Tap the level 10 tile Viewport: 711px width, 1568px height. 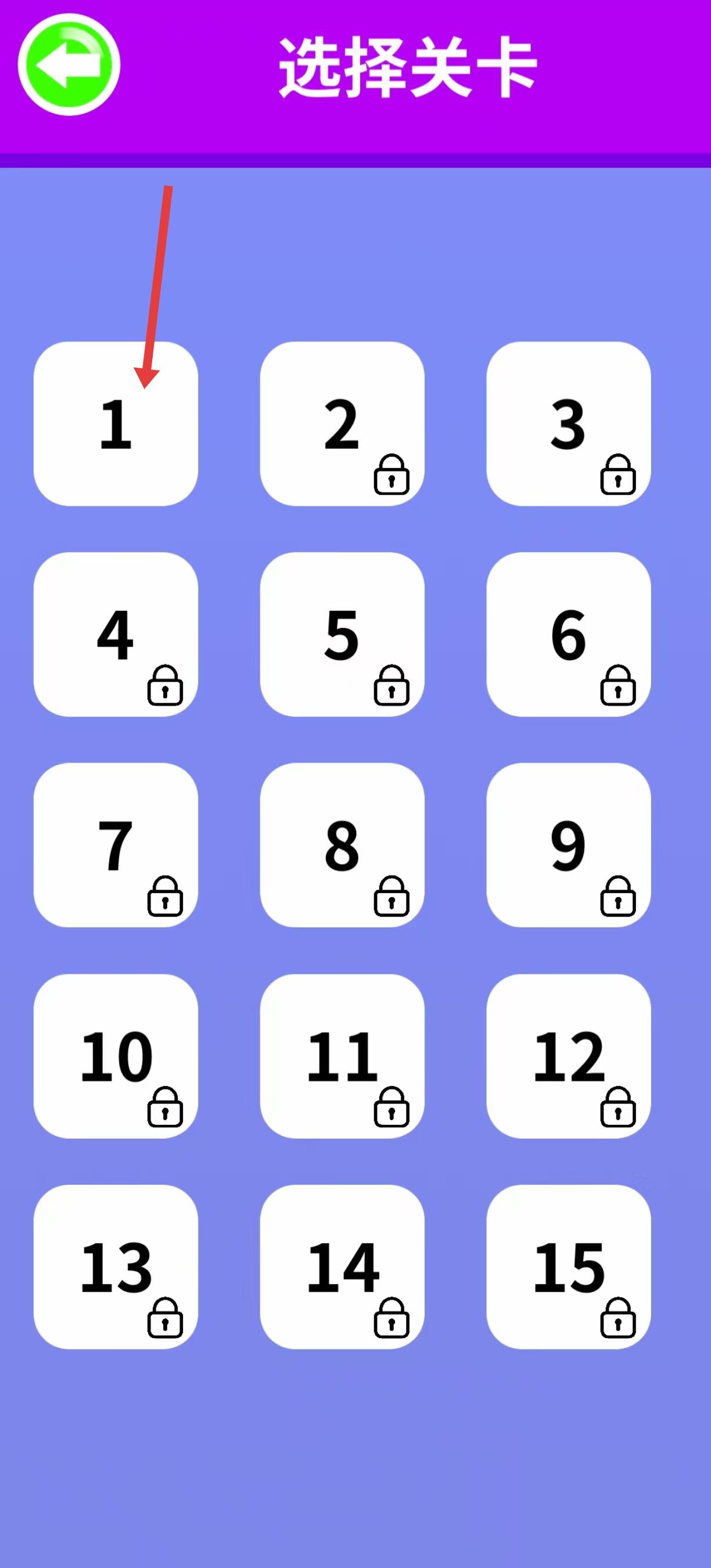coord(116,1056)
